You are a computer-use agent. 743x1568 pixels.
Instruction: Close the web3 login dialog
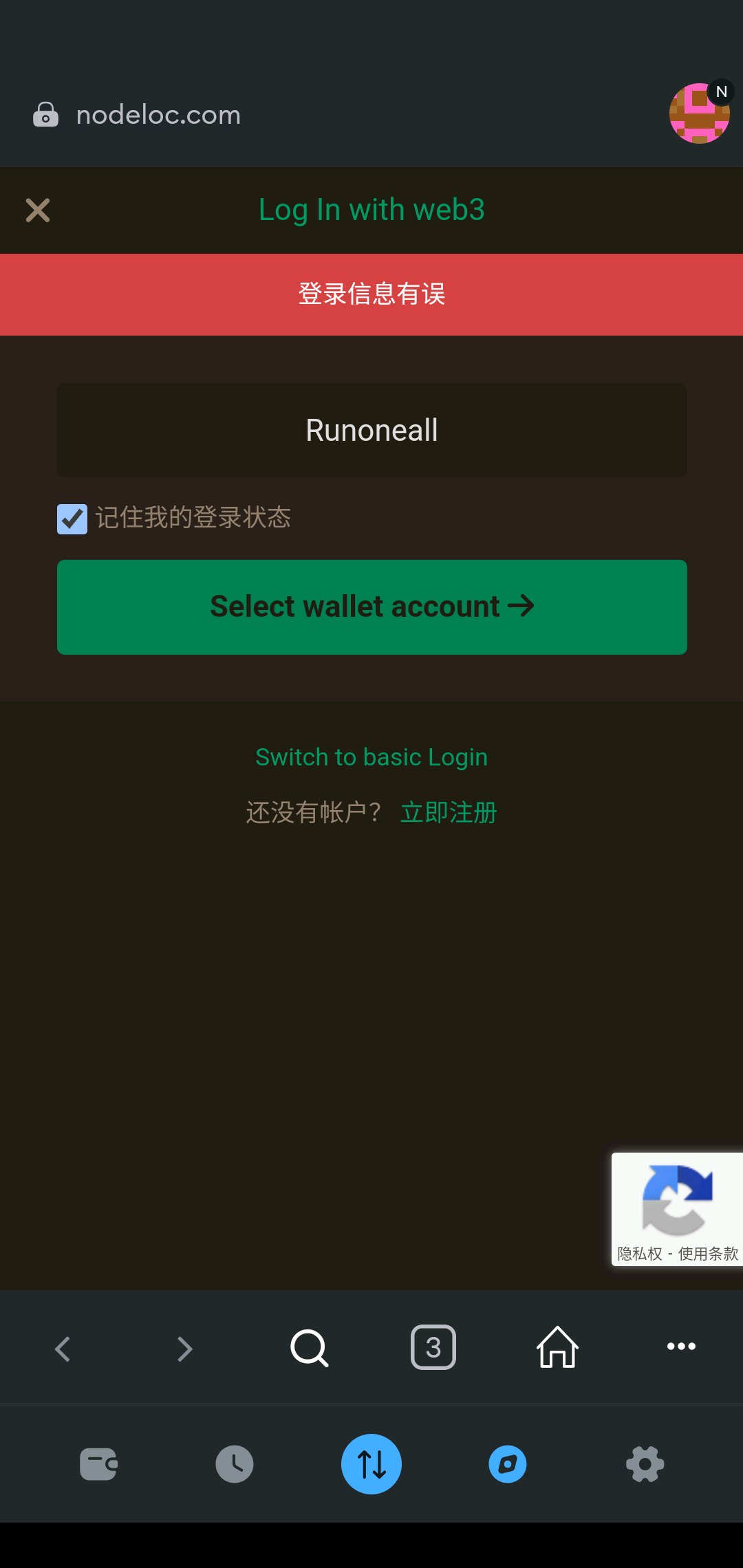click(38, 210)
